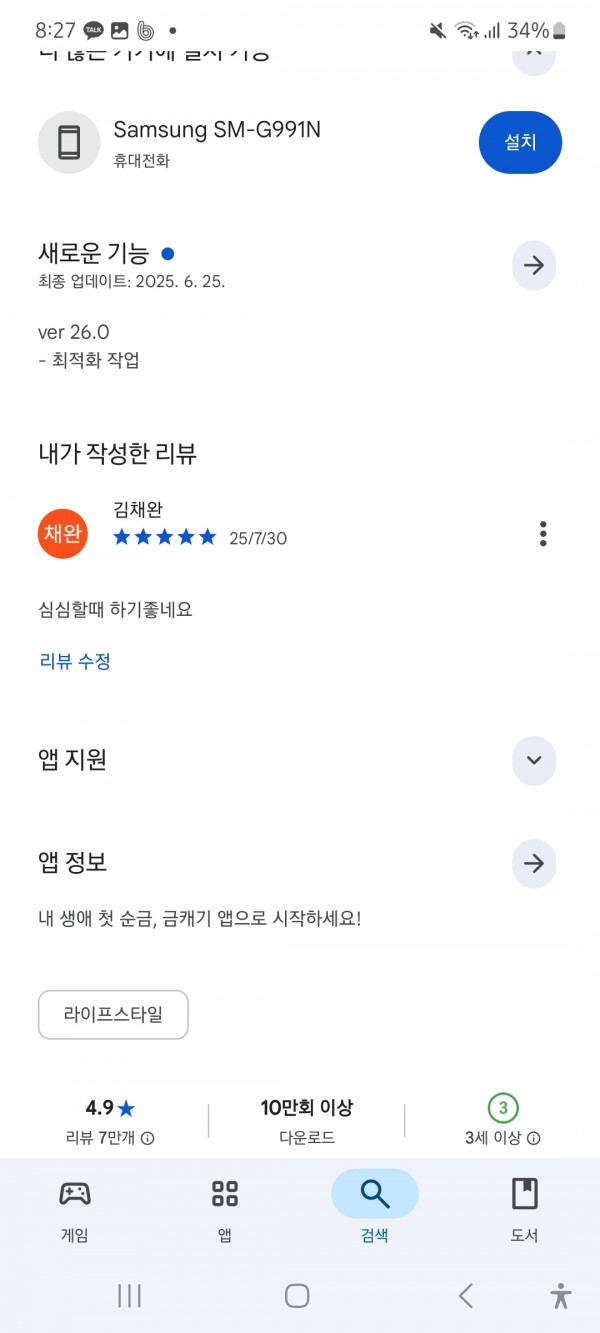
Task: Go to the 검색 tab
Action: (x=375, y=1209)
